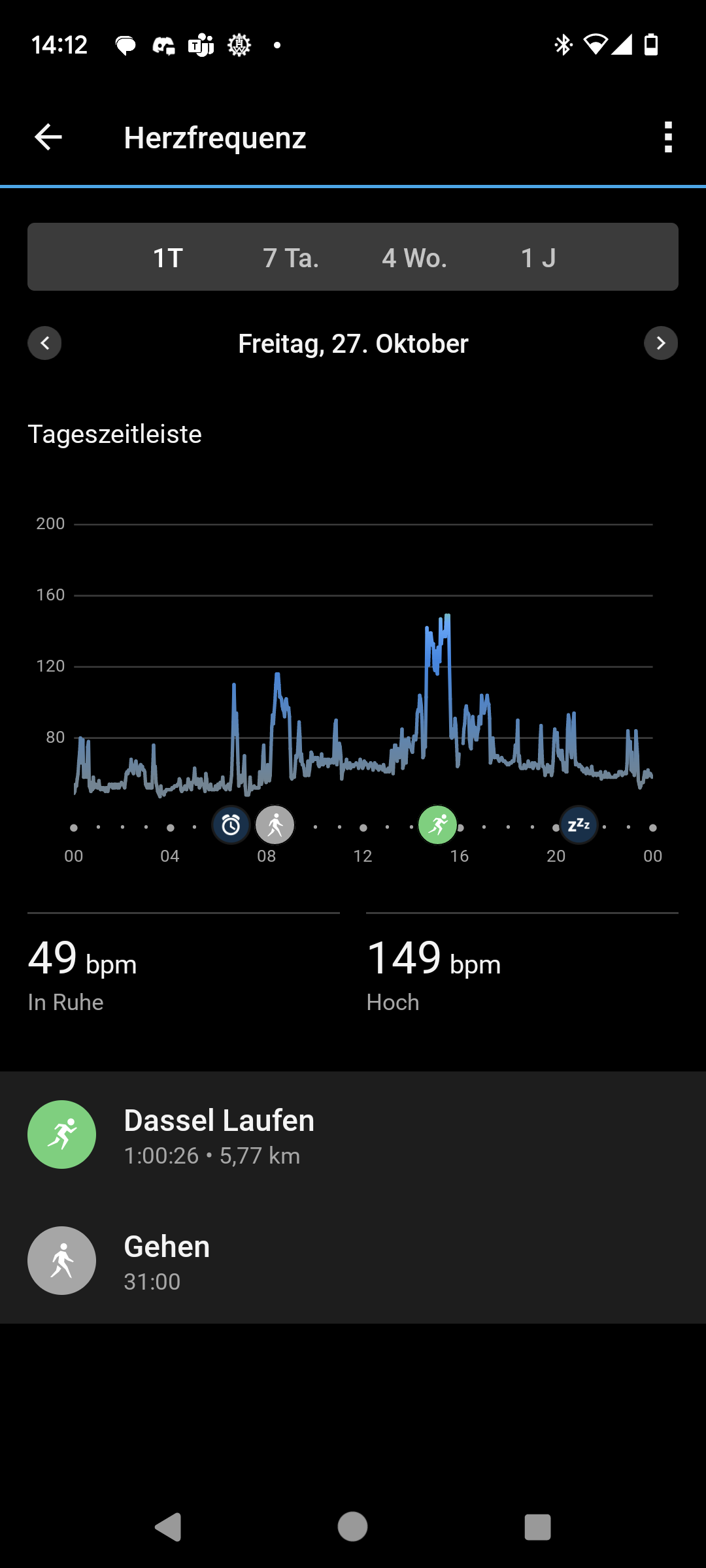Go to the previous day

pyautogui.click(x=44, y=343)
